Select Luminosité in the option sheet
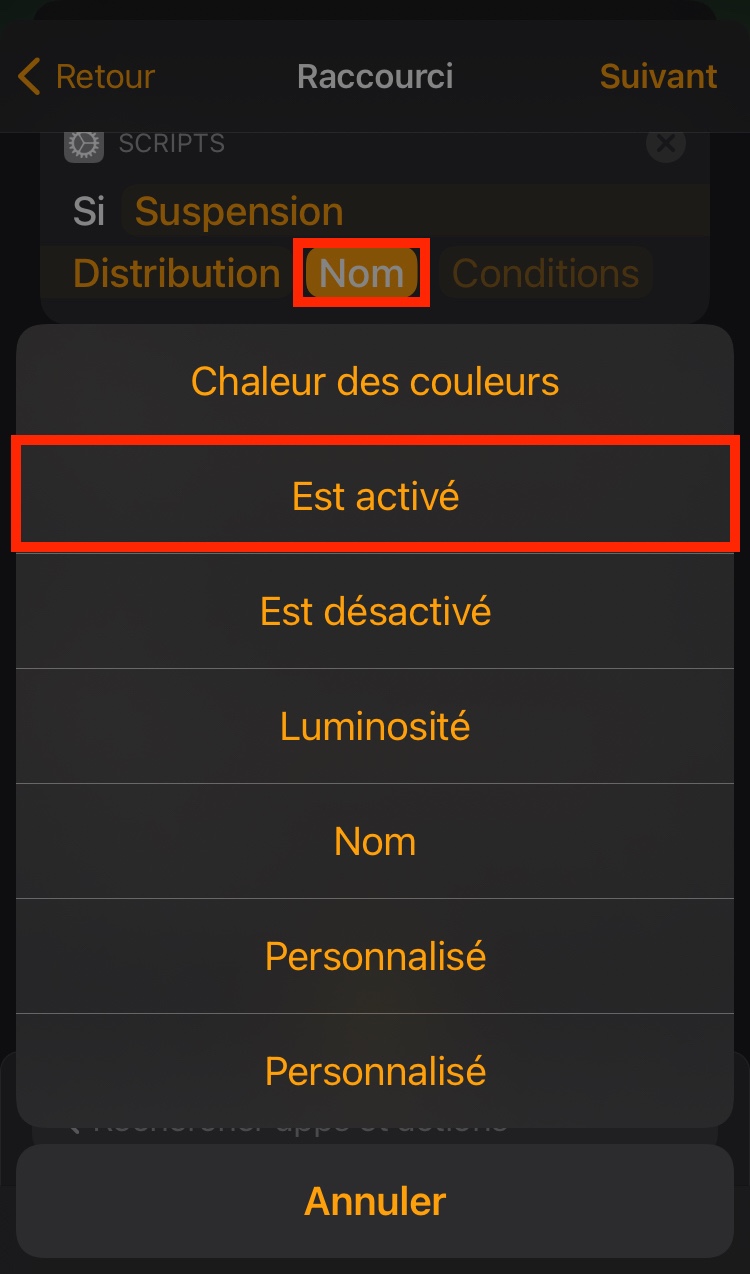Screen dimensions: 750x1274 (375, 726)
